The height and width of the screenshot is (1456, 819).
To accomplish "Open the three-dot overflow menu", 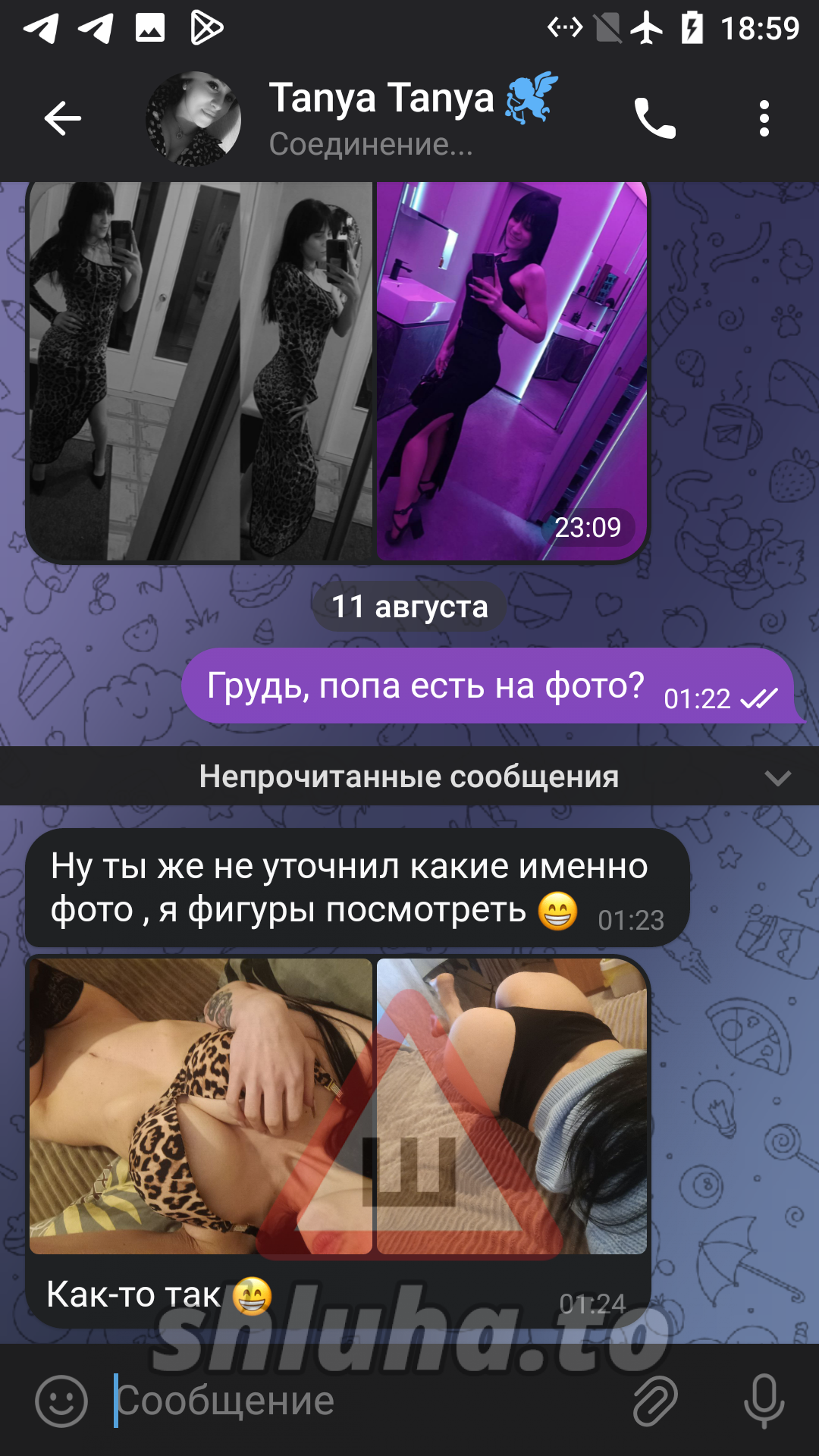I will (764, 118).
